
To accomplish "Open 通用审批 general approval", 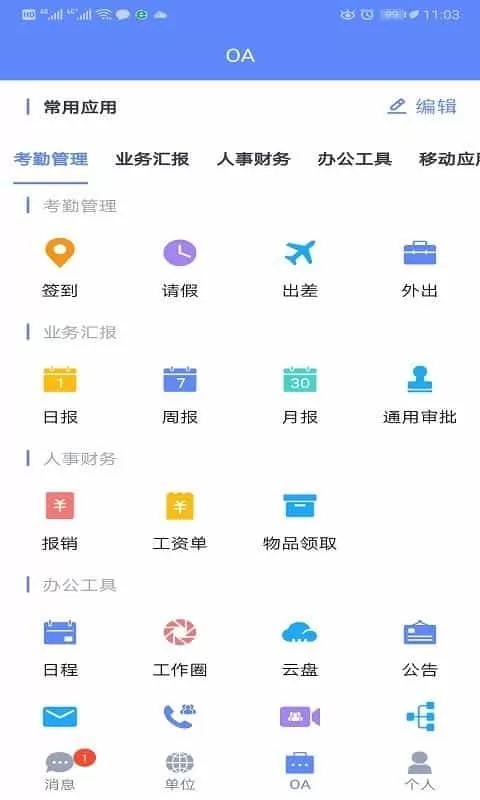I will point(419,395).
